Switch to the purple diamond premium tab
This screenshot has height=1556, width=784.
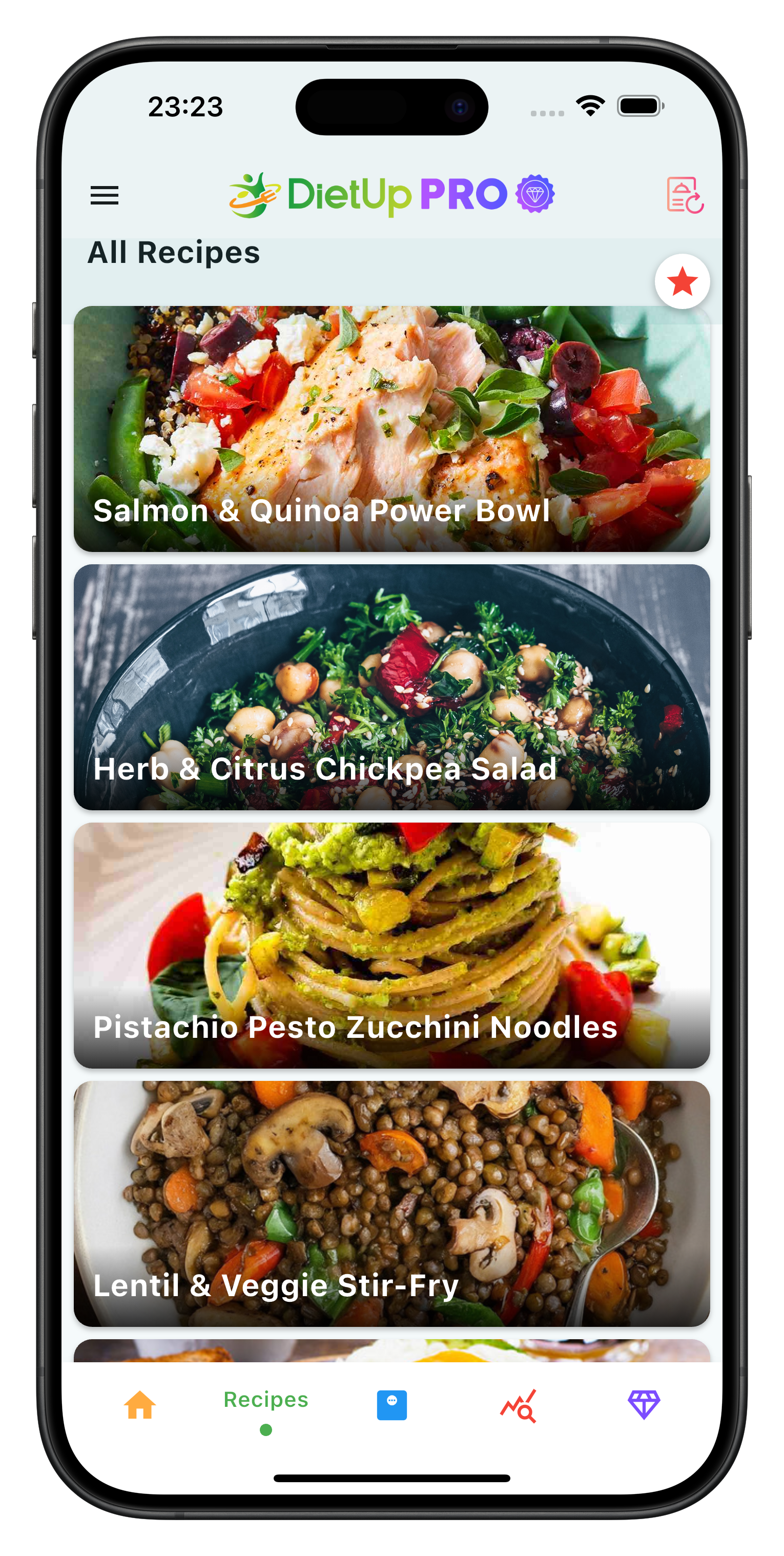point(644,1405)
